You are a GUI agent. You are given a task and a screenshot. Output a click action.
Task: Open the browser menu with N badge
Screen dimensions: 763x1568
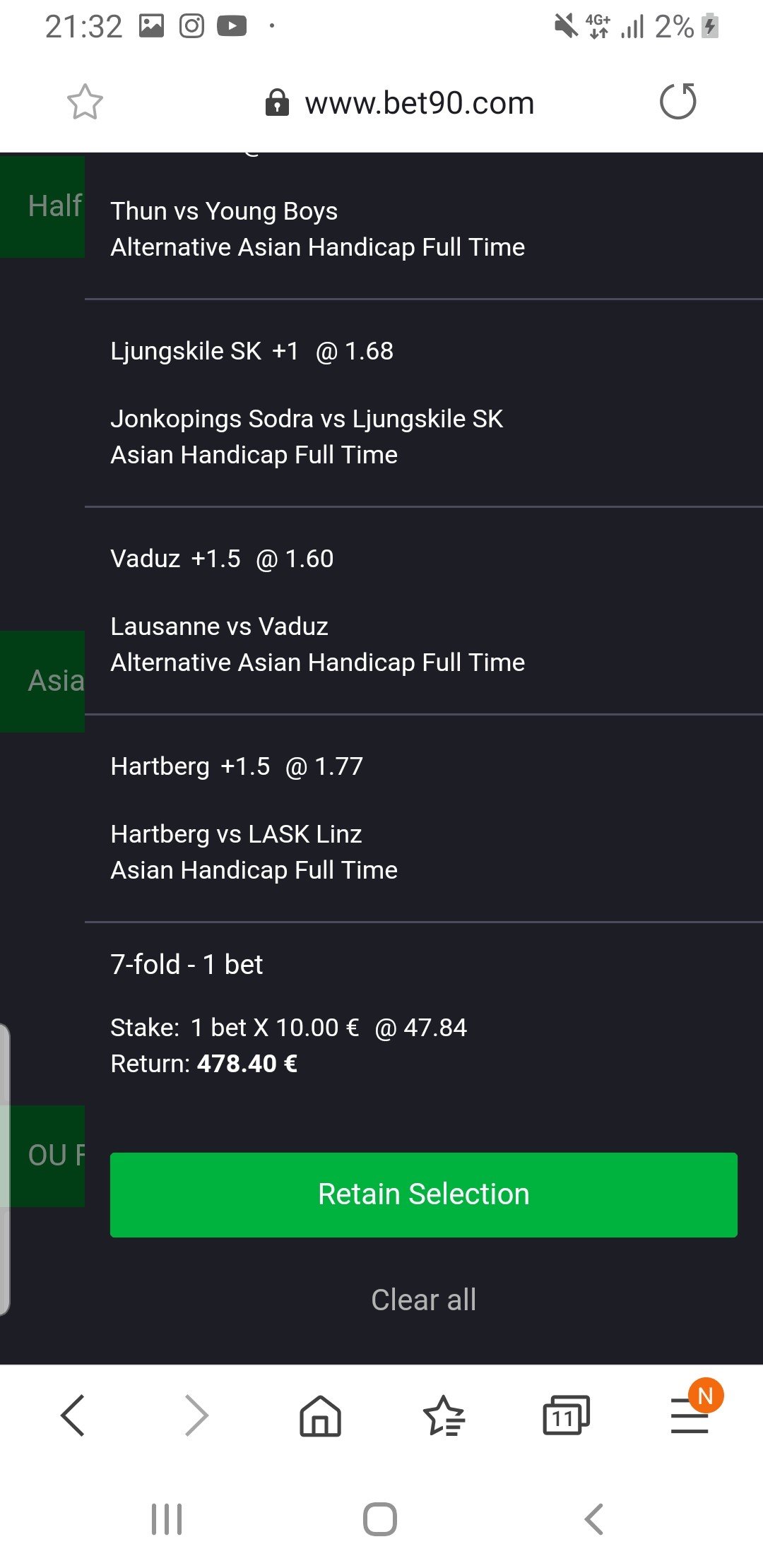(690, 1415)
